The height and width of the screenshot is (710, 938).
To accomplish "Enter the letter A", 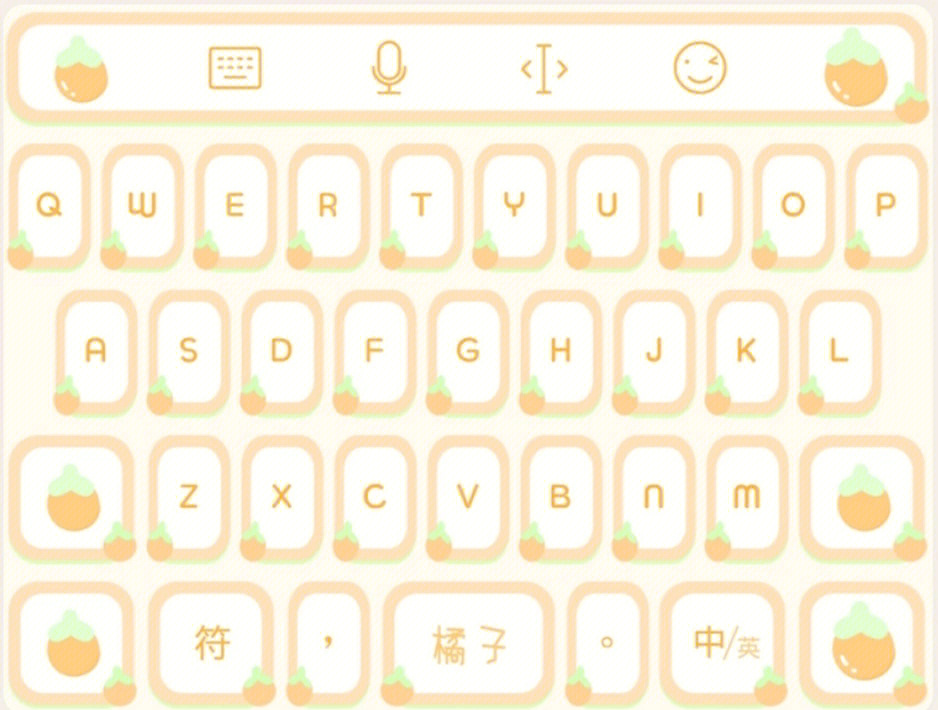I will coord(95,351).
